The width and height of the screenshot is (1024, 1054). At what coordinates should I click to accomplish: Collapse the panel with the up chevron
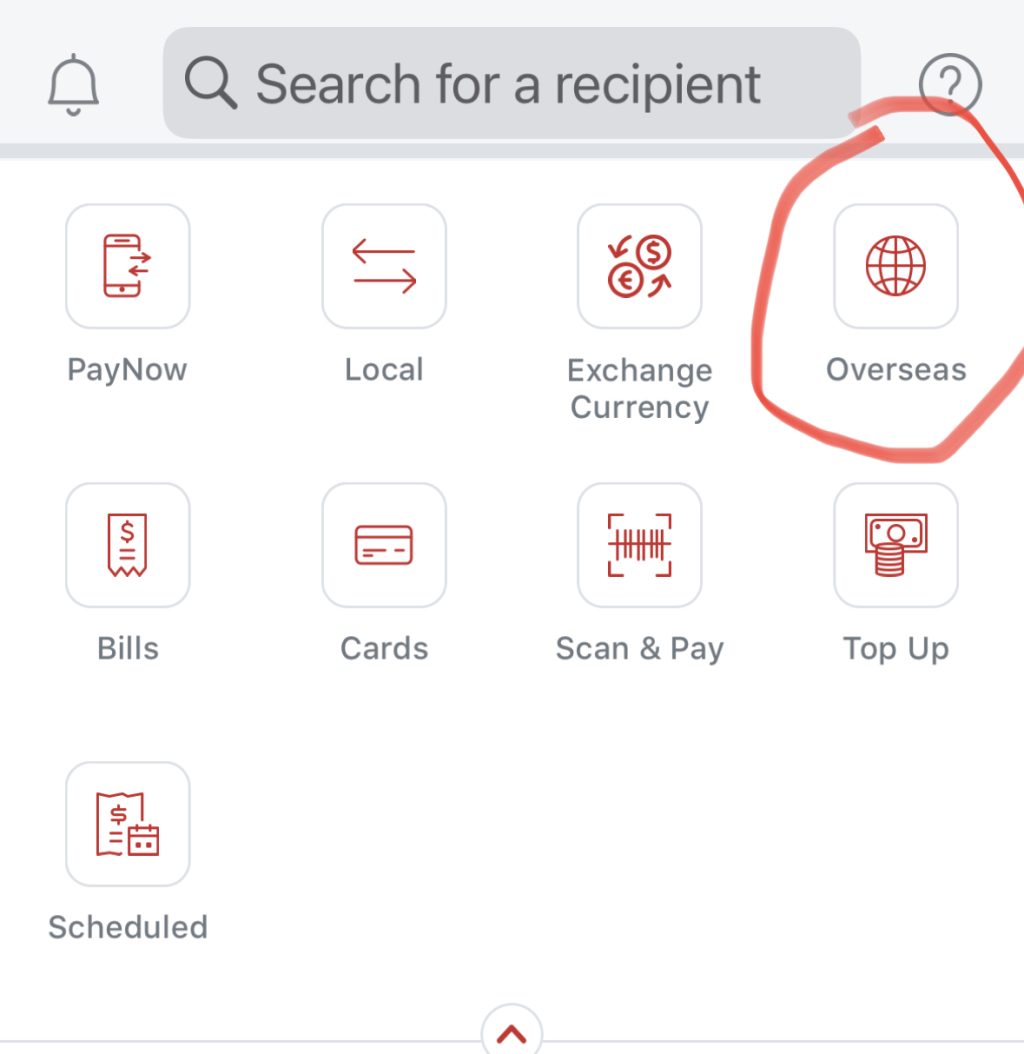pos(512,1033)
